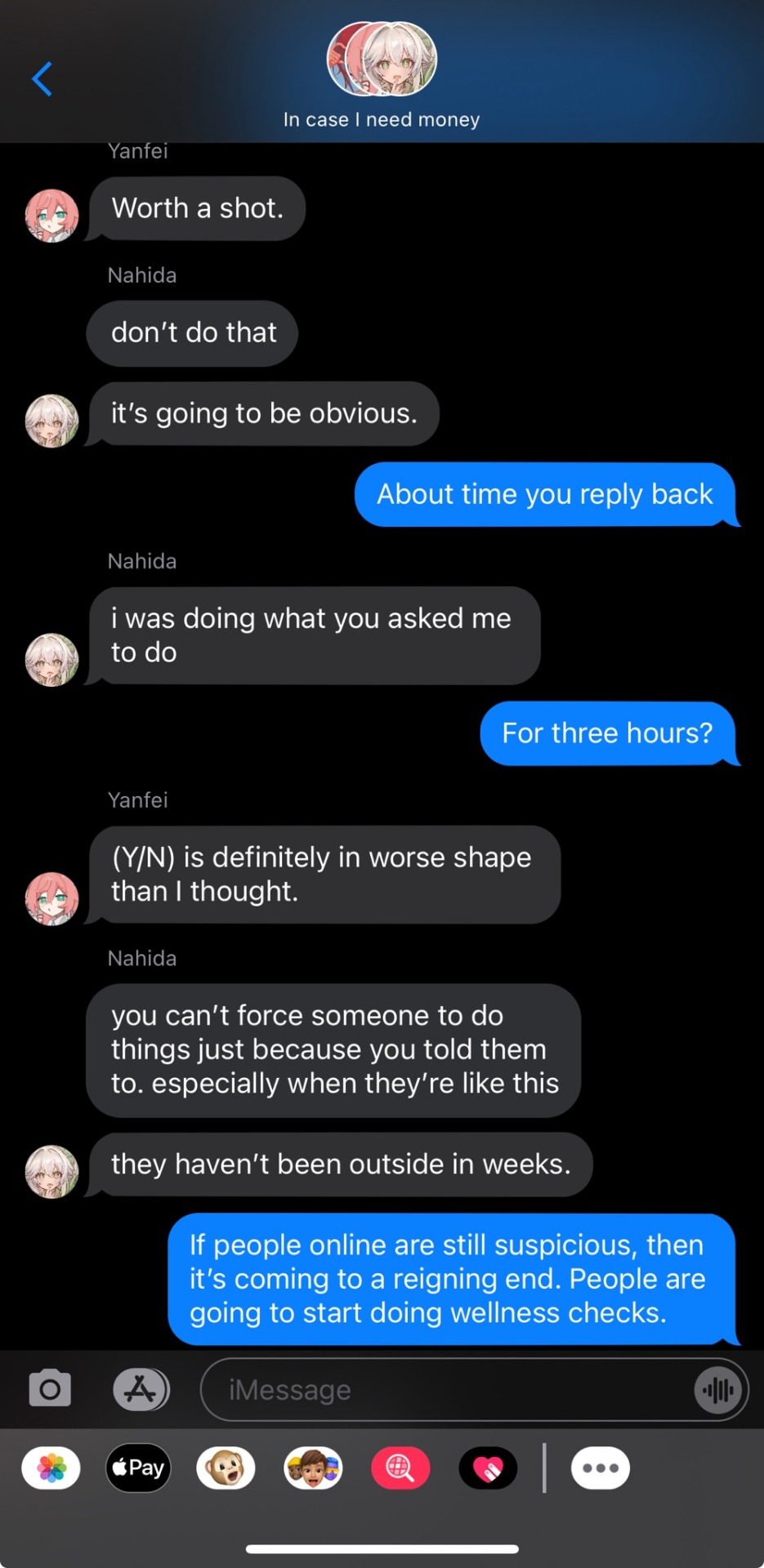The width and height of the screenshot is (764, 1568).
Task: Open the App Store apps drawer
Action: [141, 1388]
